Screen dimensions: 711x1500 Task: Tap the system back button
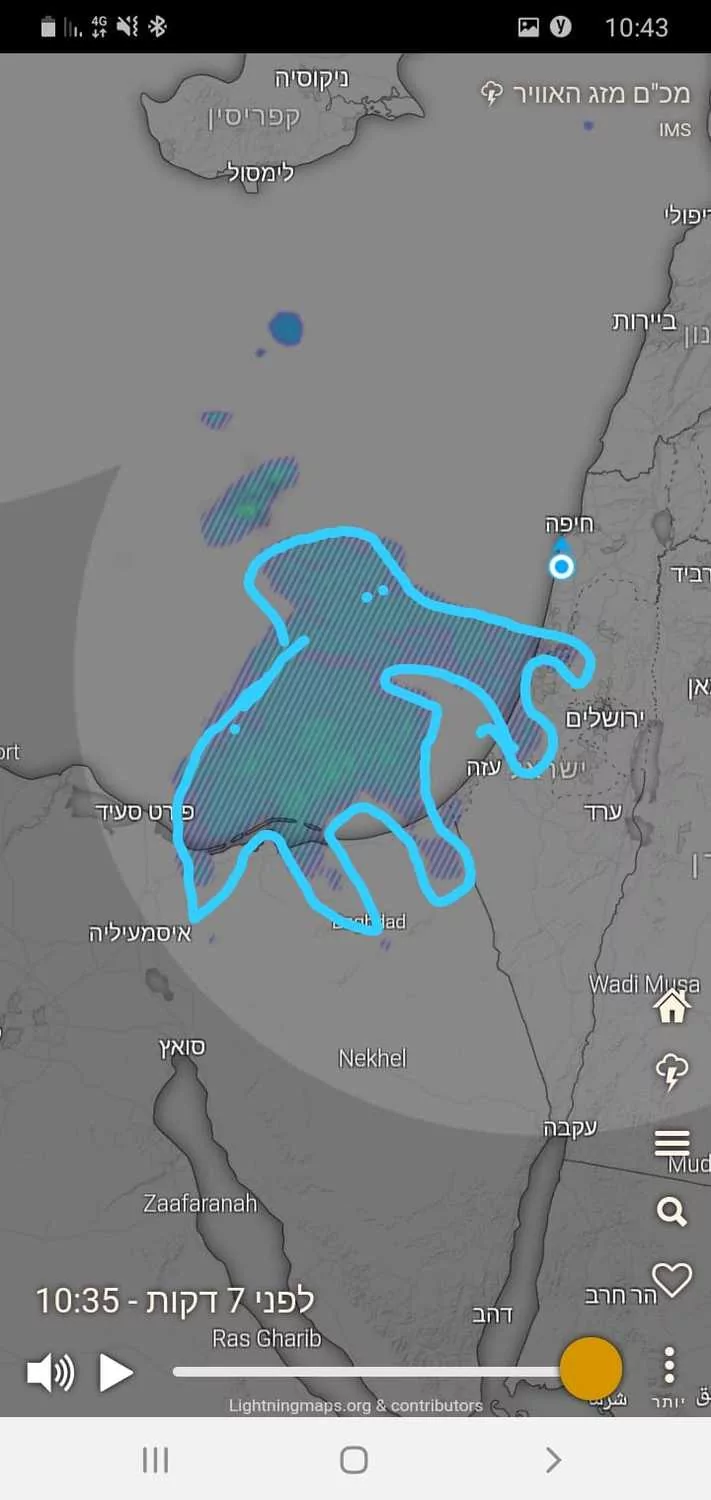(553, 1460)
